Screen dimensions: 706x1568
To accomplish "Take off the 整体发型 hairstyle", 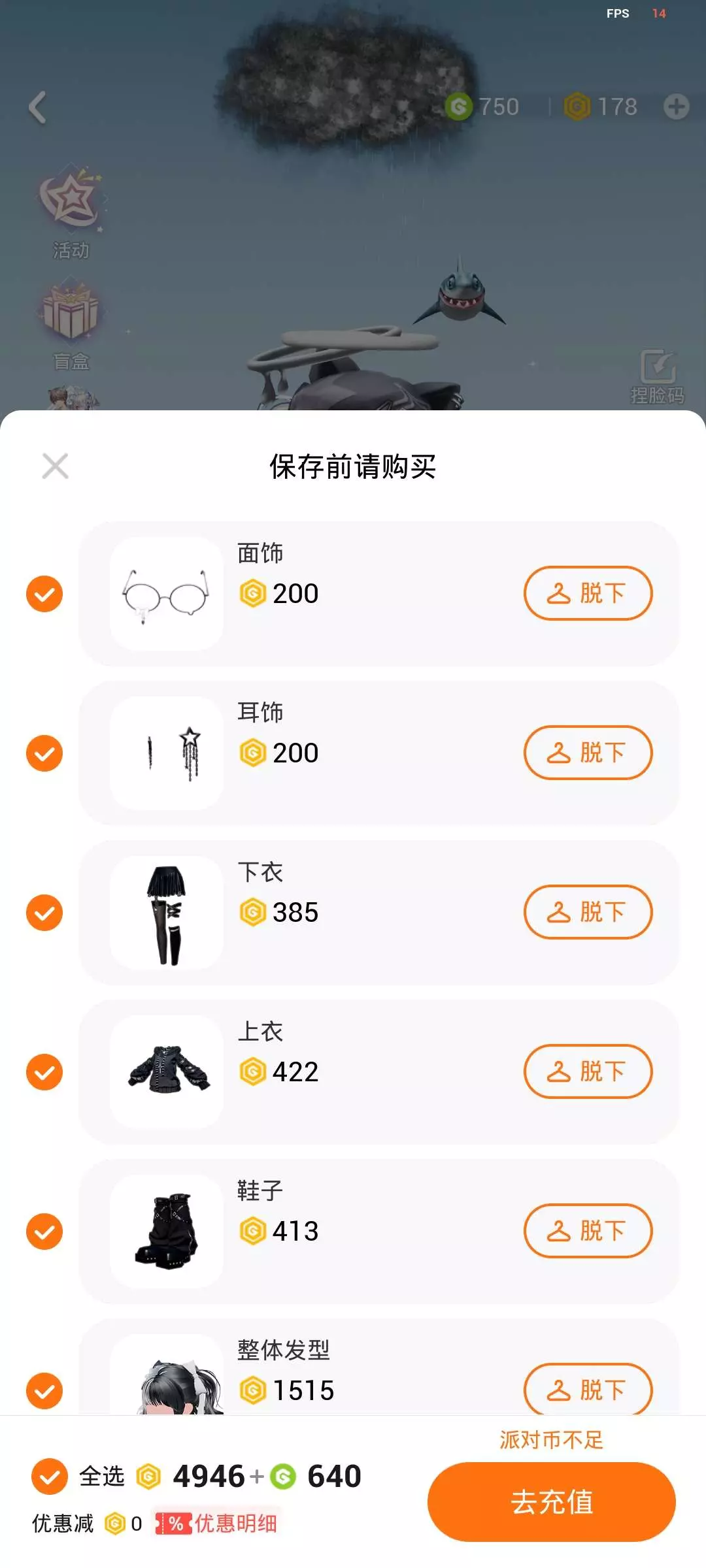I will tap(588, 1390).
